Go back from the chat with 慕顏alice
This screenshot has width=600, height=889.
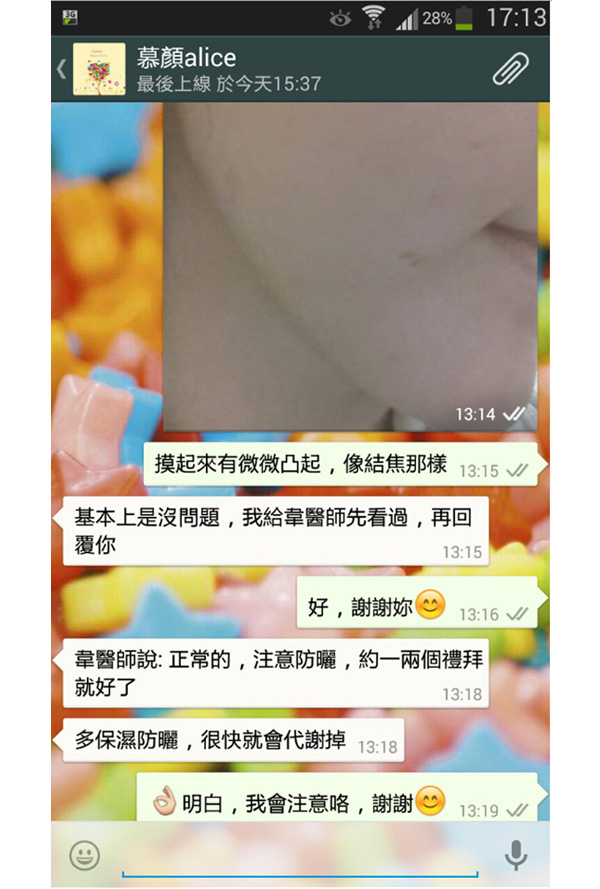coord(62,69)
